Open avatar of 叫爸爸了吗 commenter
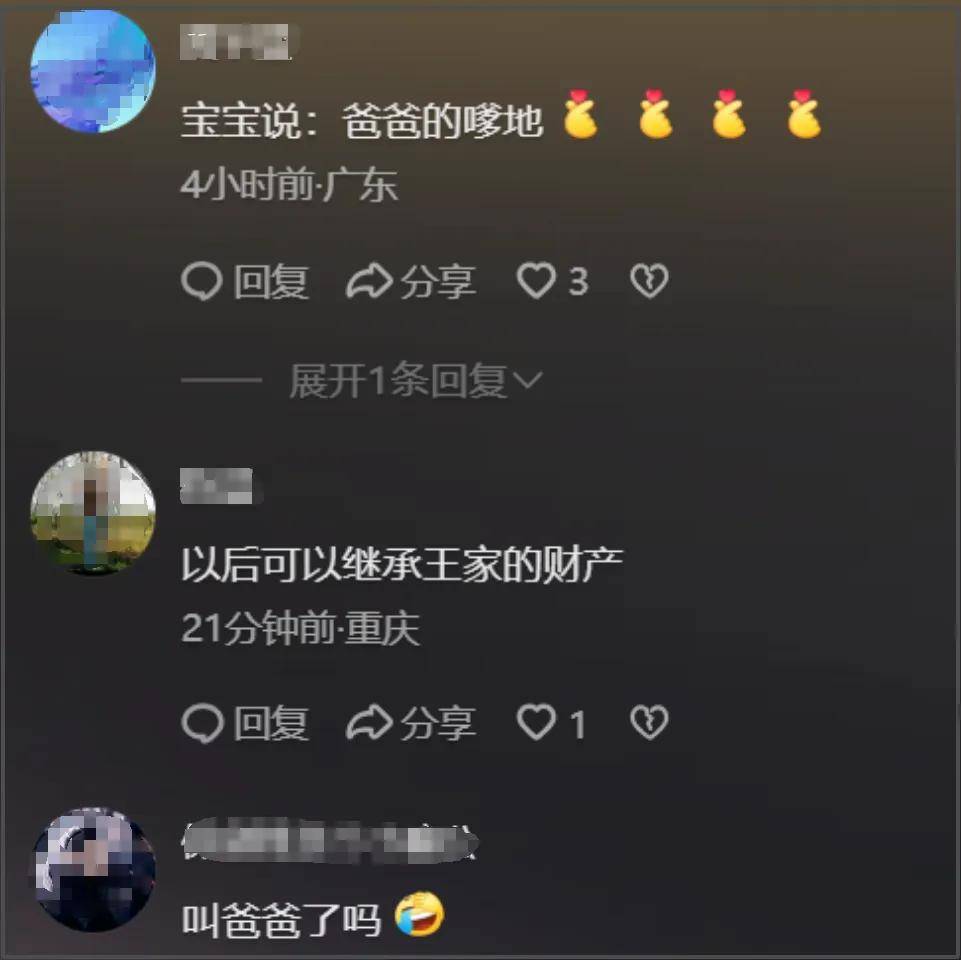961x960 pixels. (92, 870)
